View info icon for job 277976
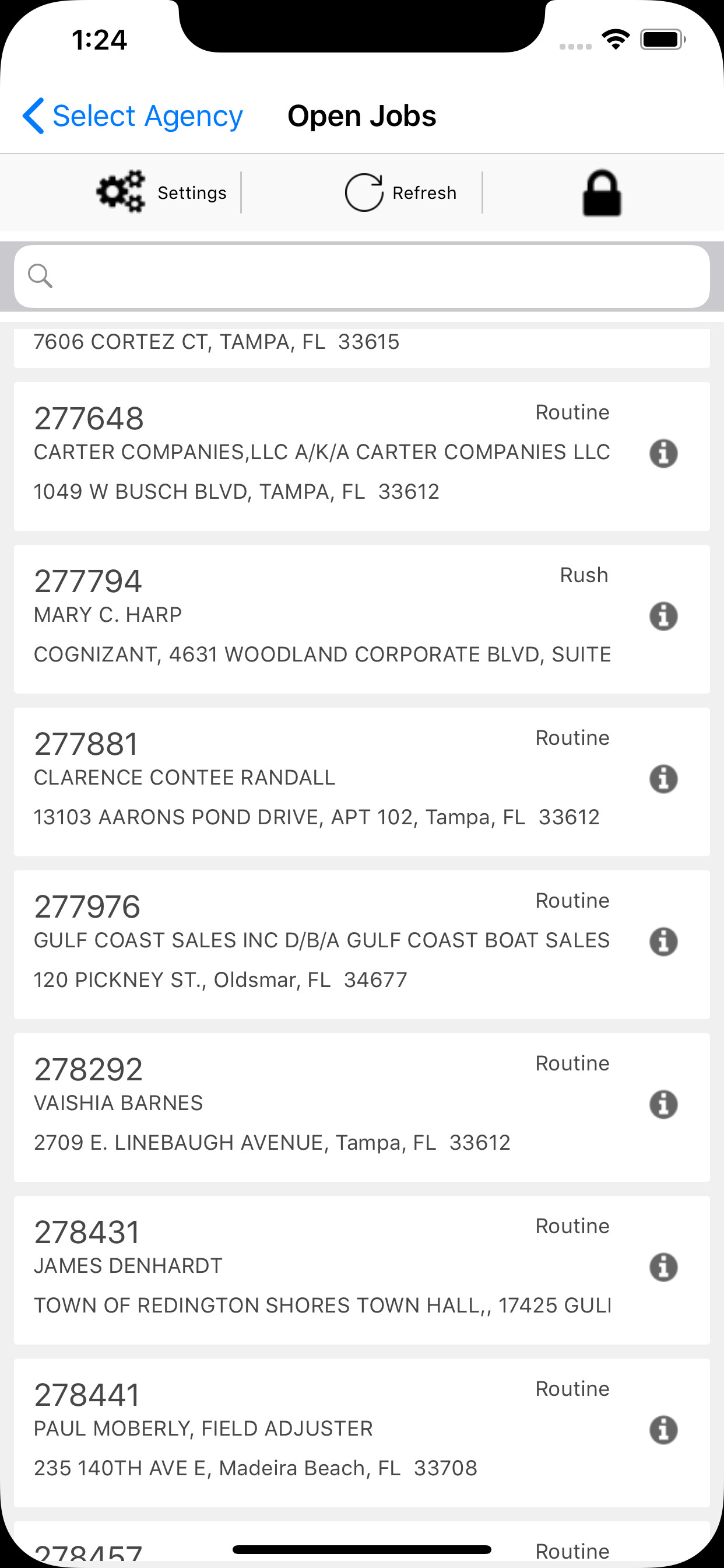724x1568 pixels. [663, 942]
